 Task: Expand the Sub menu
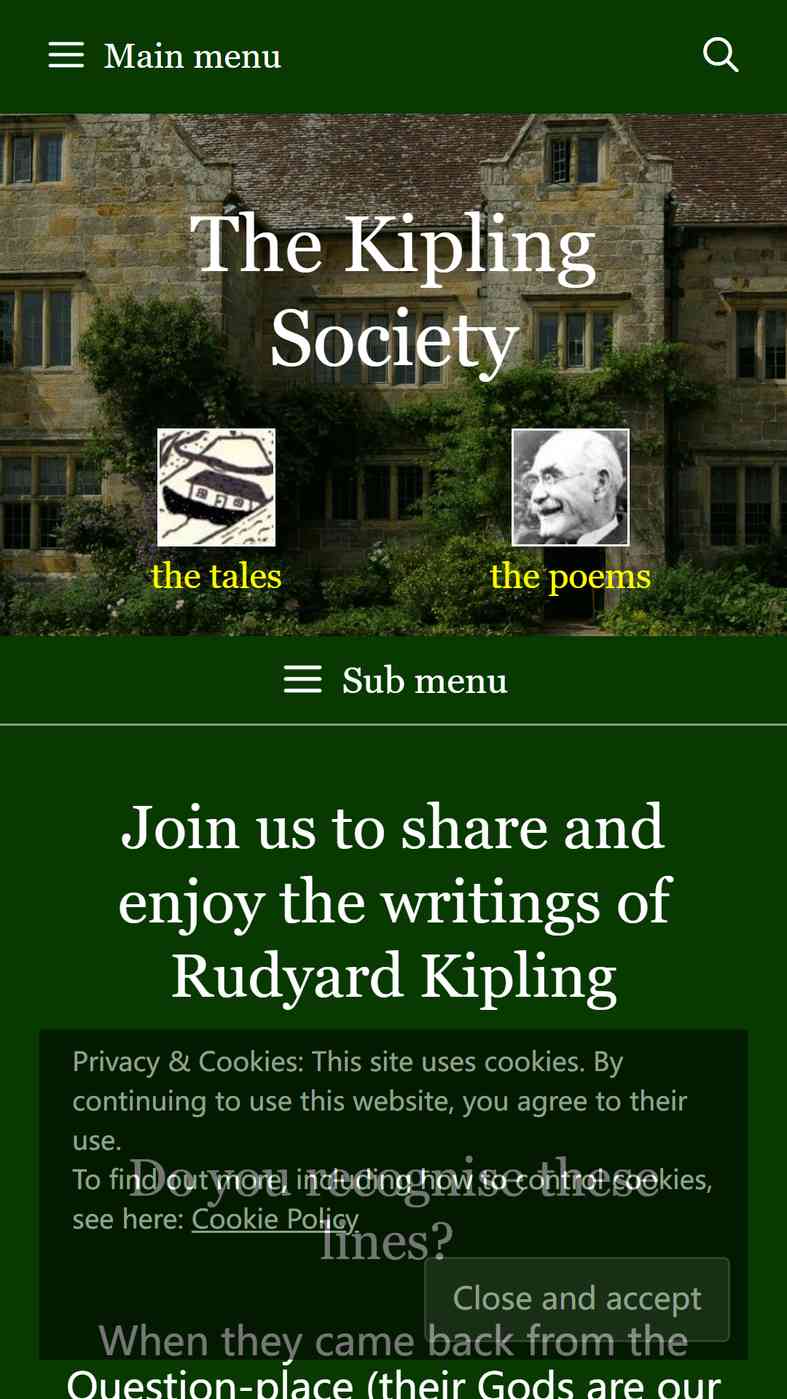tap(394, 680)
